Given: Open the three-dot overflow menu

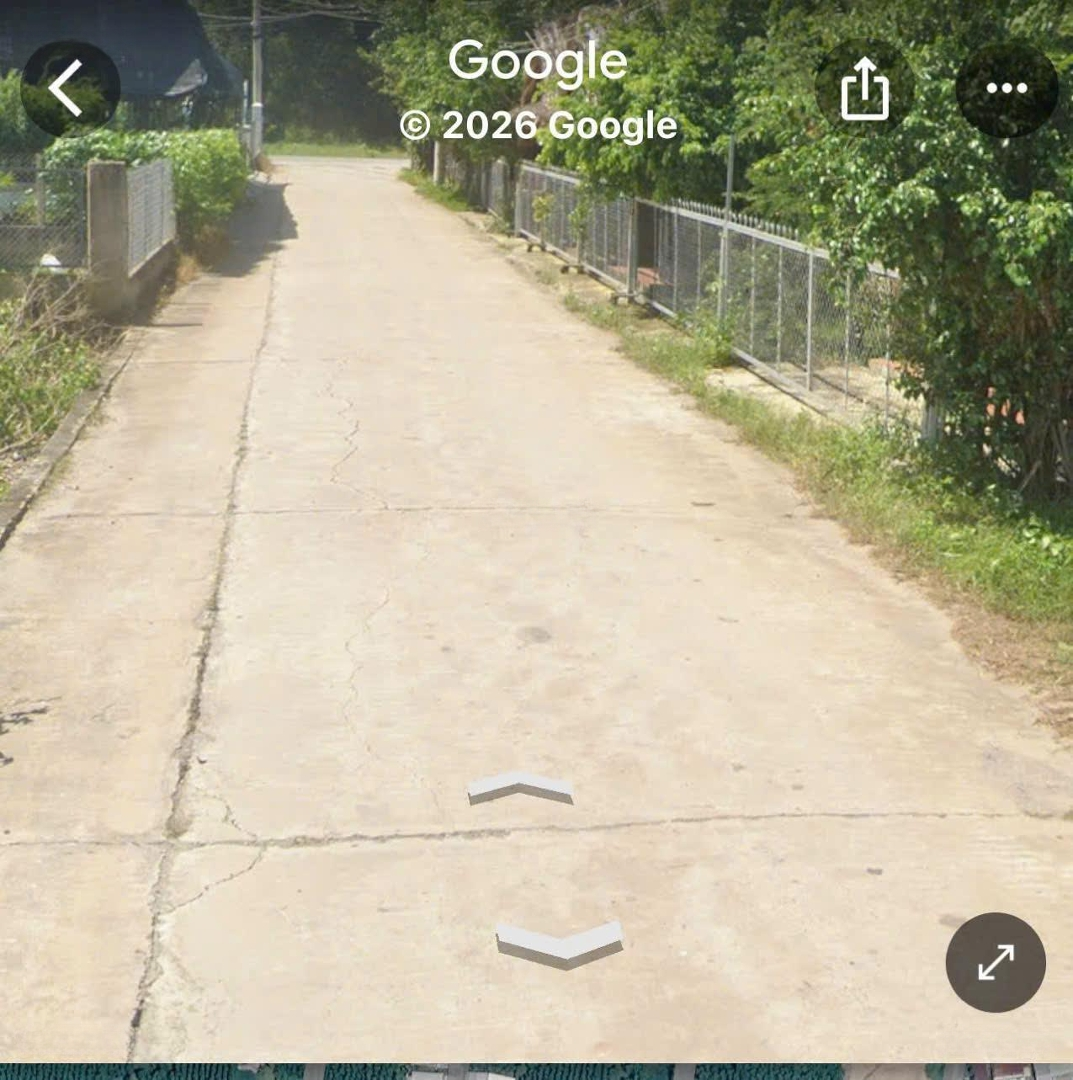Looking at the screenshot, I should [x=1006, y=88].
